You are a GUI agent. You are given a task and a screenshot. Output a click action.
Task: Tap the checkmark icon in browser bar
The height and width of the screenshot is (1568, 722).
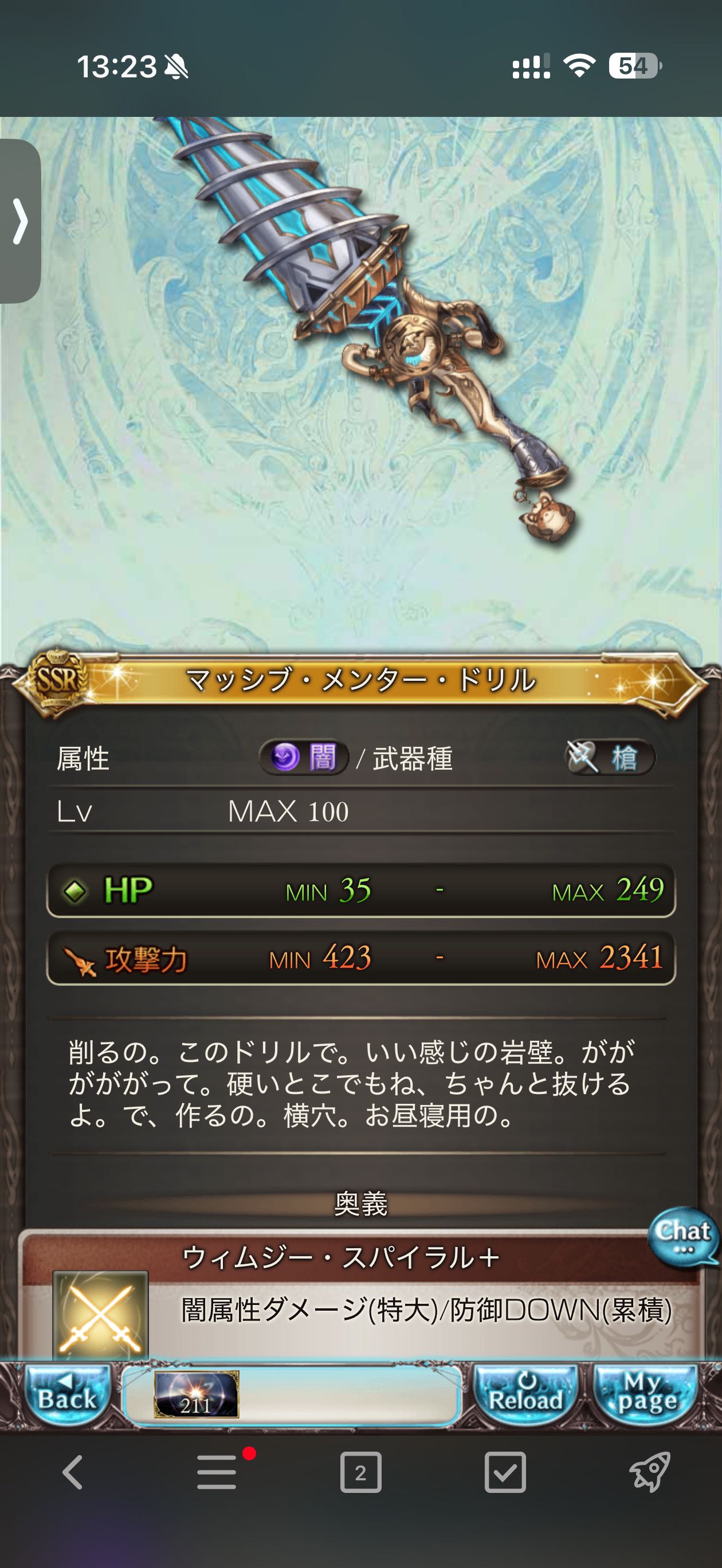[x=505, y=1472]
